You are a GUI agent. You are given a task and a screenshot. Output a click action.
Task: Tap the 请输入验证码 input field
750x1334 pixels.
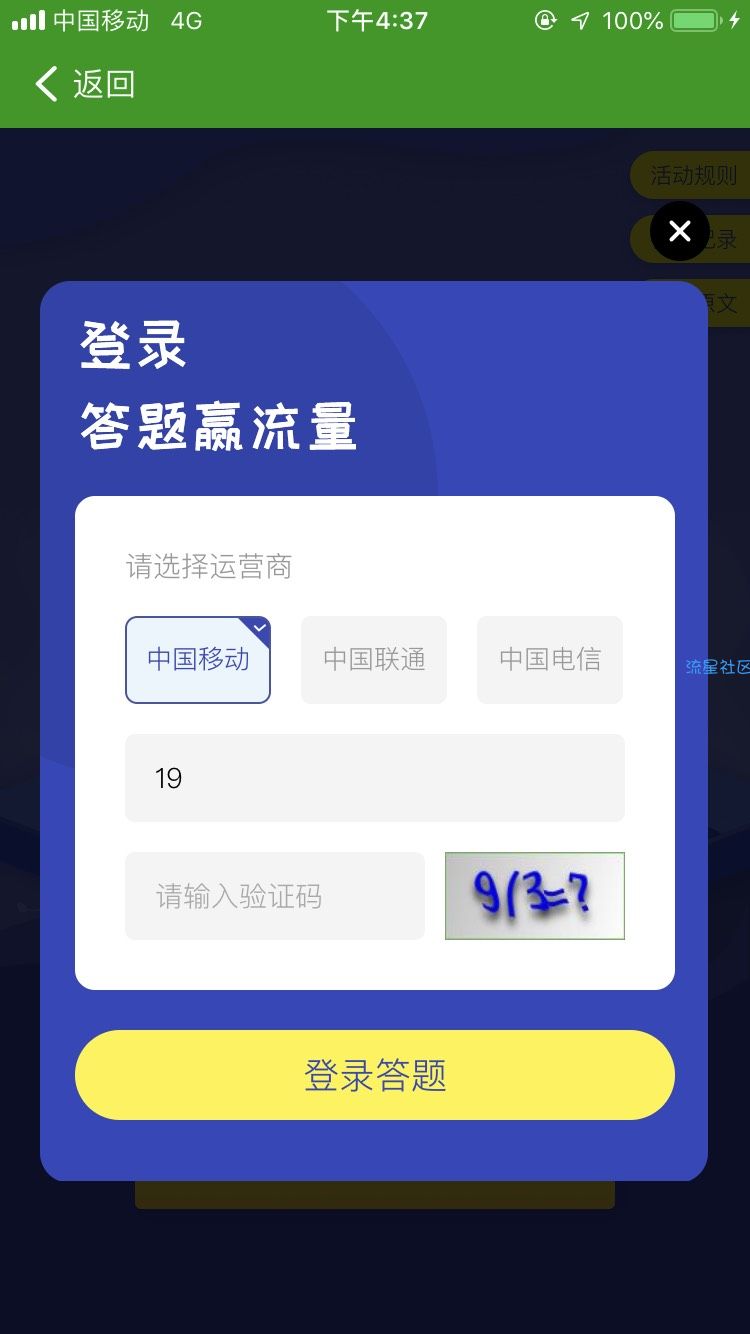tap(275, 896)
